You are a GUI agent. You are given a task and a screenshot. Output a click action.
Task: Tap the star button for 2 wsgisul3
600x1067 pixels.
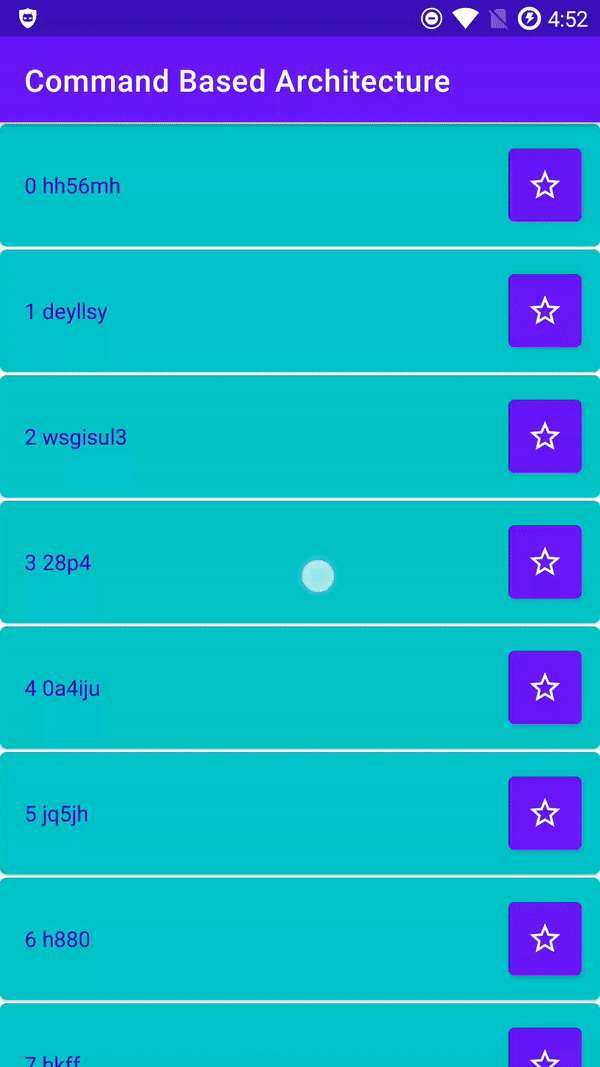pyautogui.click(x=545, y=436)
